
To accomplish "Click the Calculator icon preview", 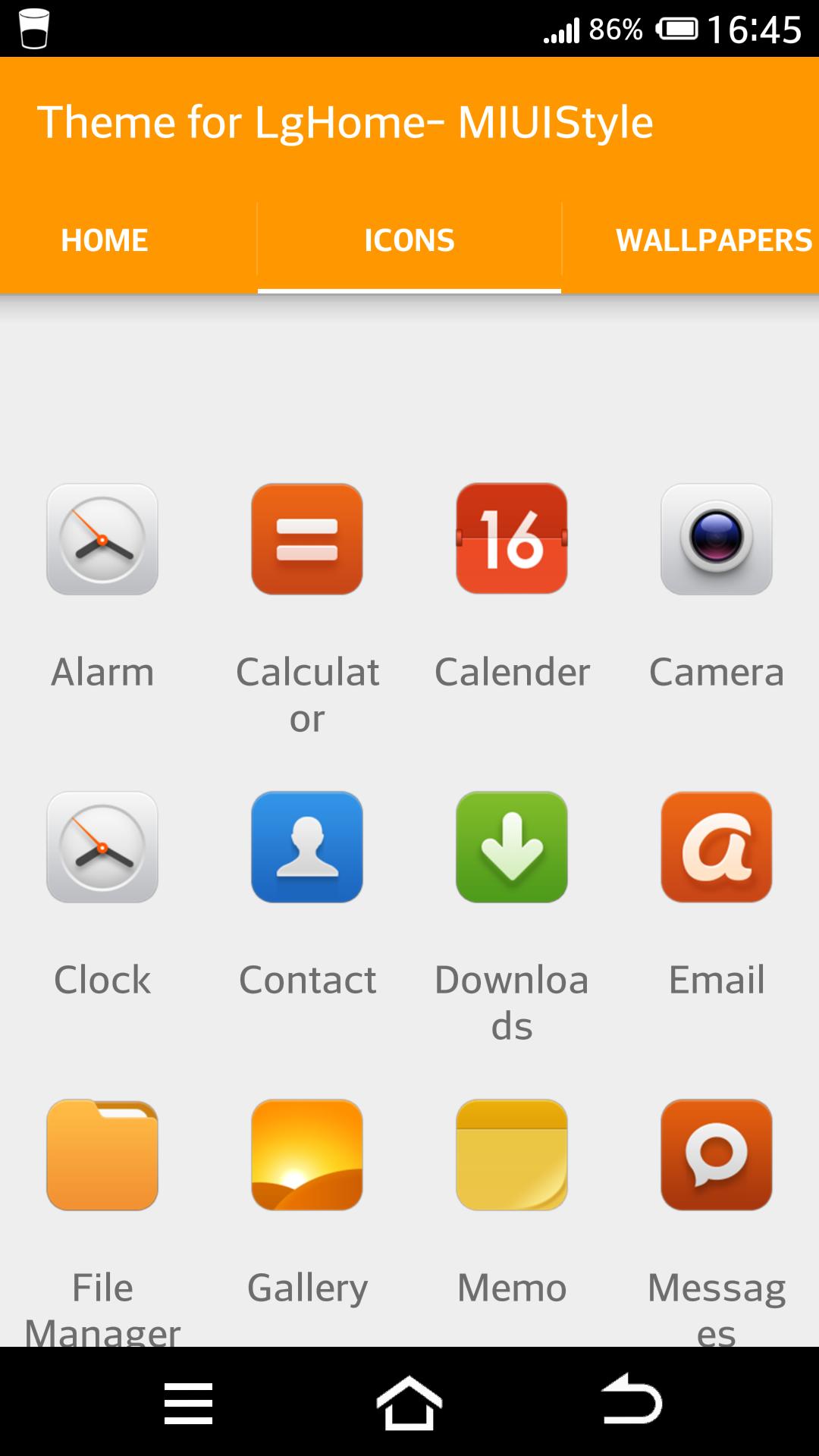I will point(307,540).
